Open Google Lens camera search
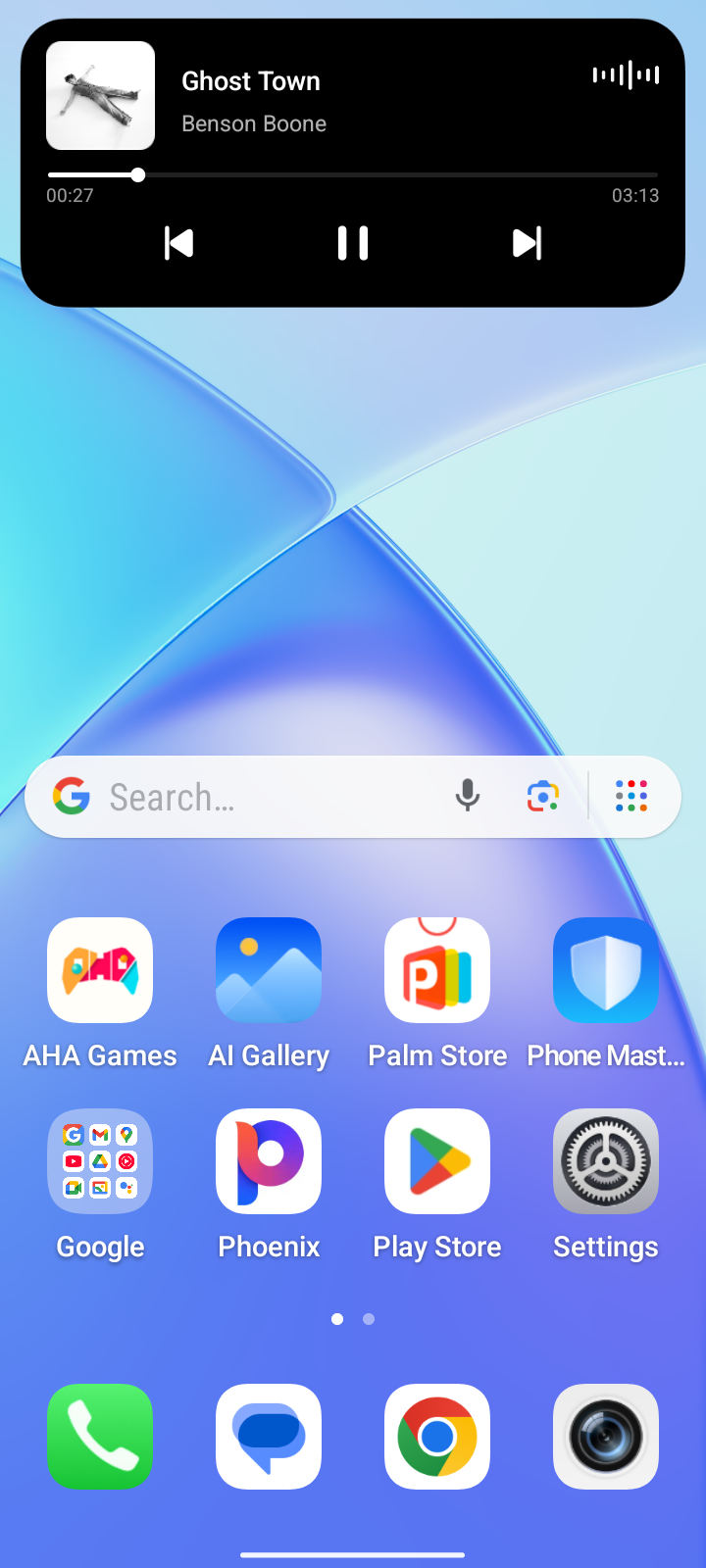The height and width of the screenshot is (1568, 706). pyautogui.click(x=542, y=797)
